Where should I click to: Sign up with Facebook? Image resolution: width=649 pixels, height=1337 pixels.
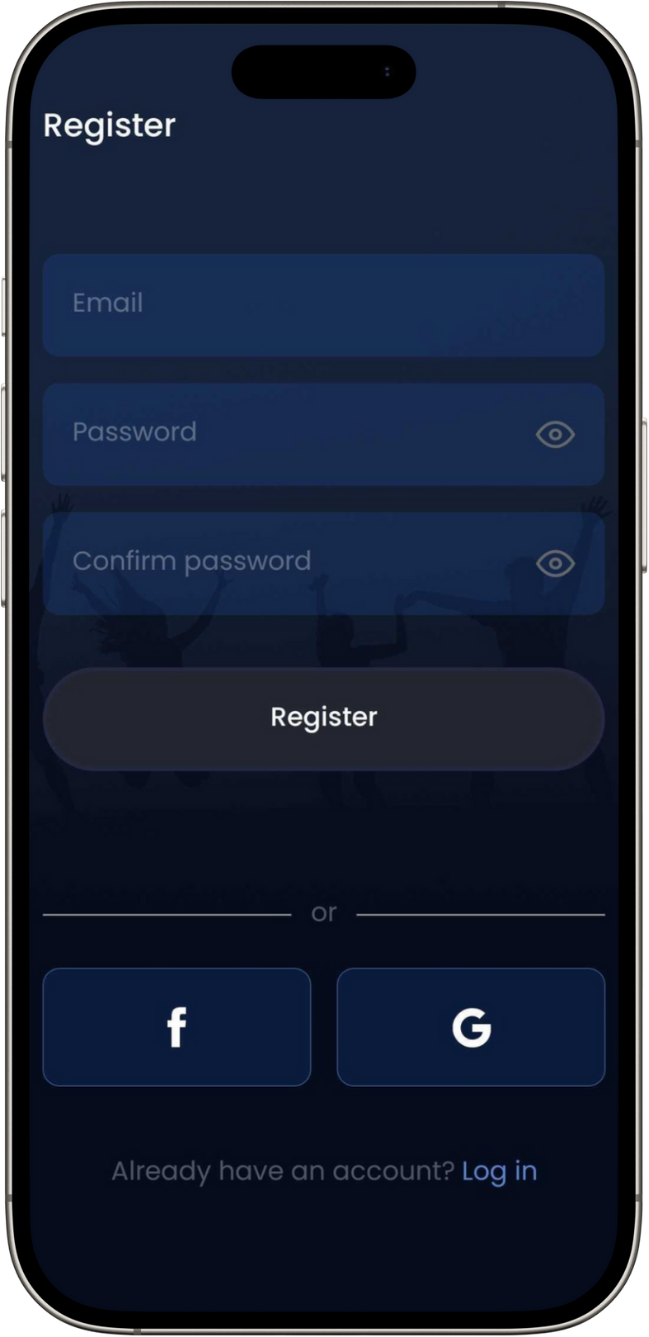click(177, 1027)
